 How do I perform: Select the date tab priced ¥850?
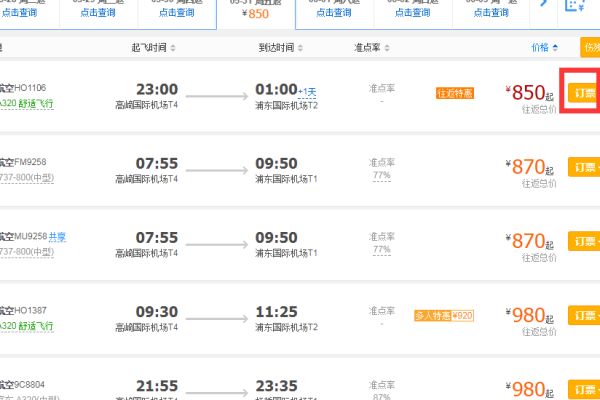coord(256,9)
